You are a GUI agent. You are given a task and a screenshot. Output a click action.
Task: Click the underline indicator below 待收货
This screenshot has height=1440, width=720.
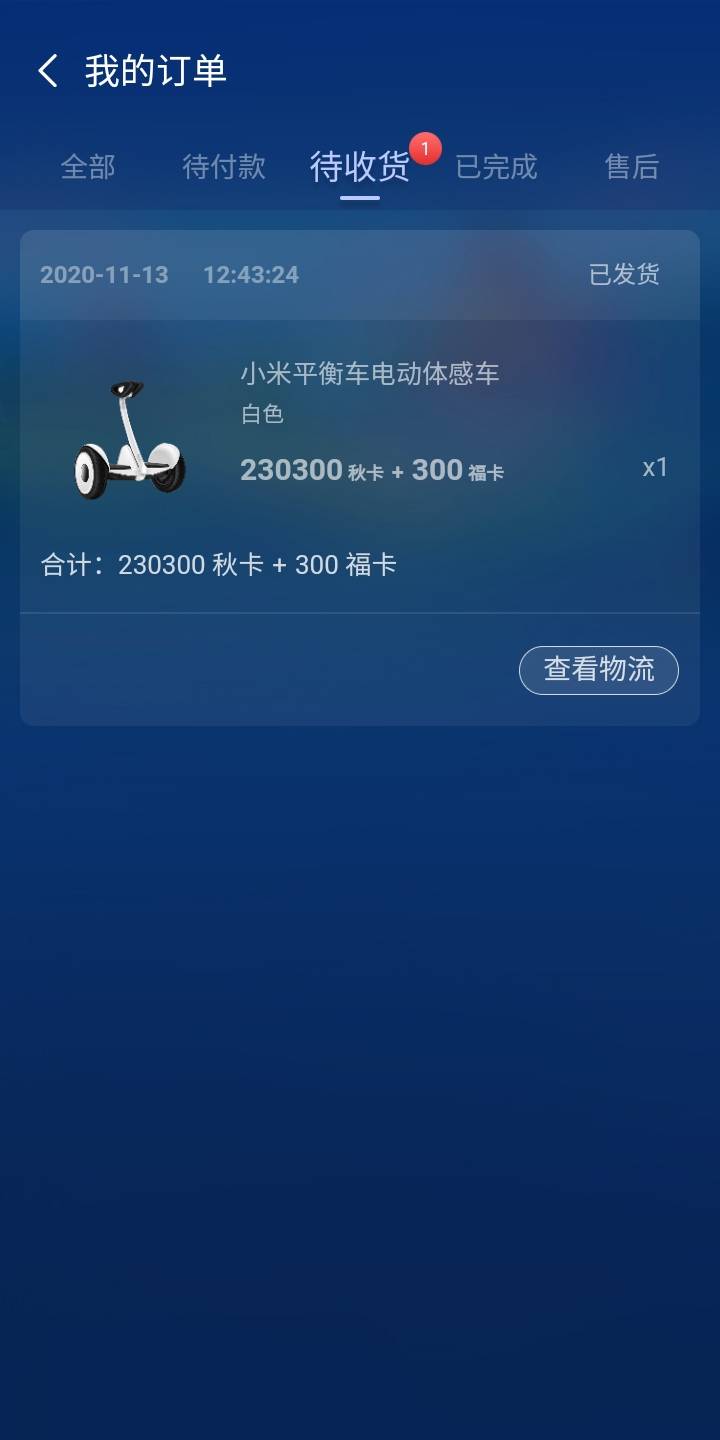359,199
